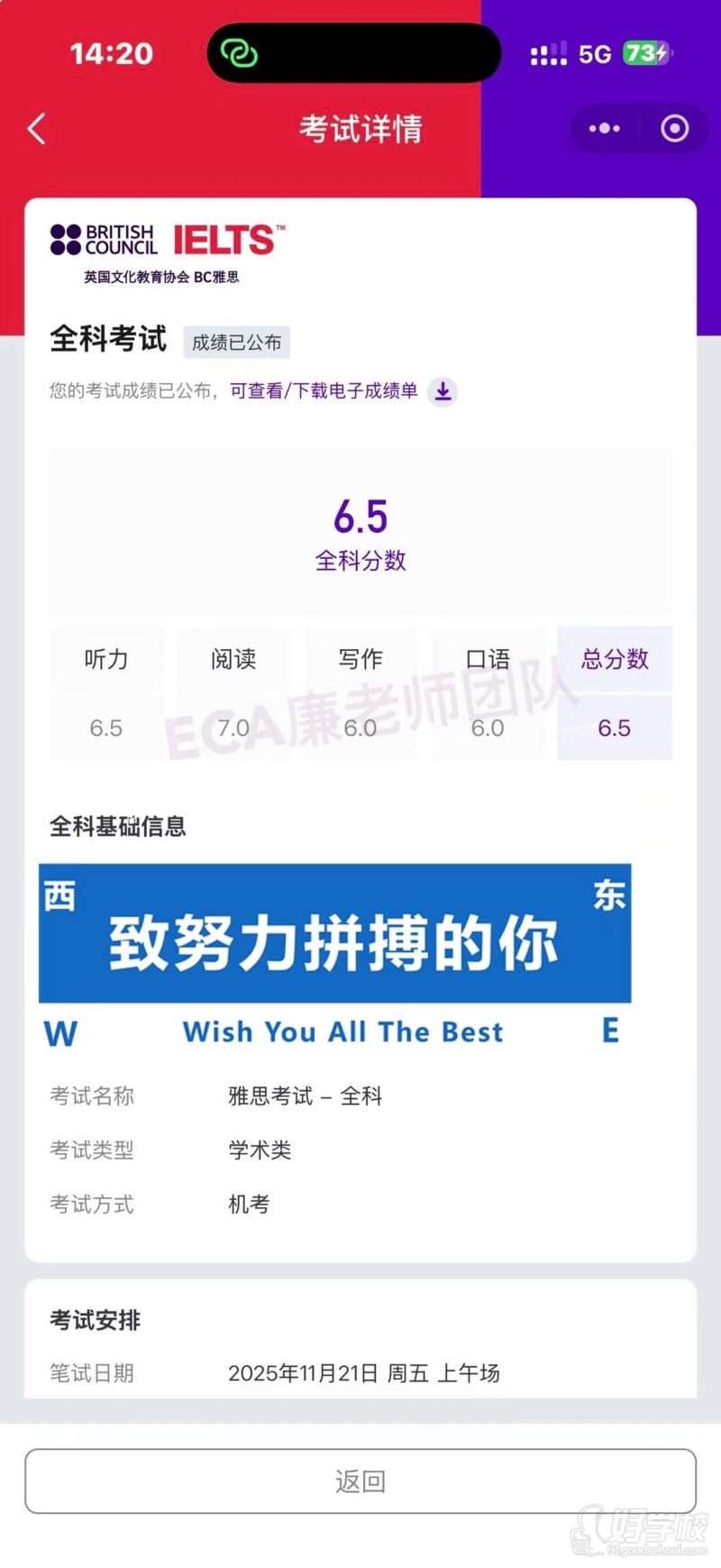The image size is (721, 1568).
Task: Select the highlighted 总分数 column
Action: pyautogui.click(x=614, y=660)
